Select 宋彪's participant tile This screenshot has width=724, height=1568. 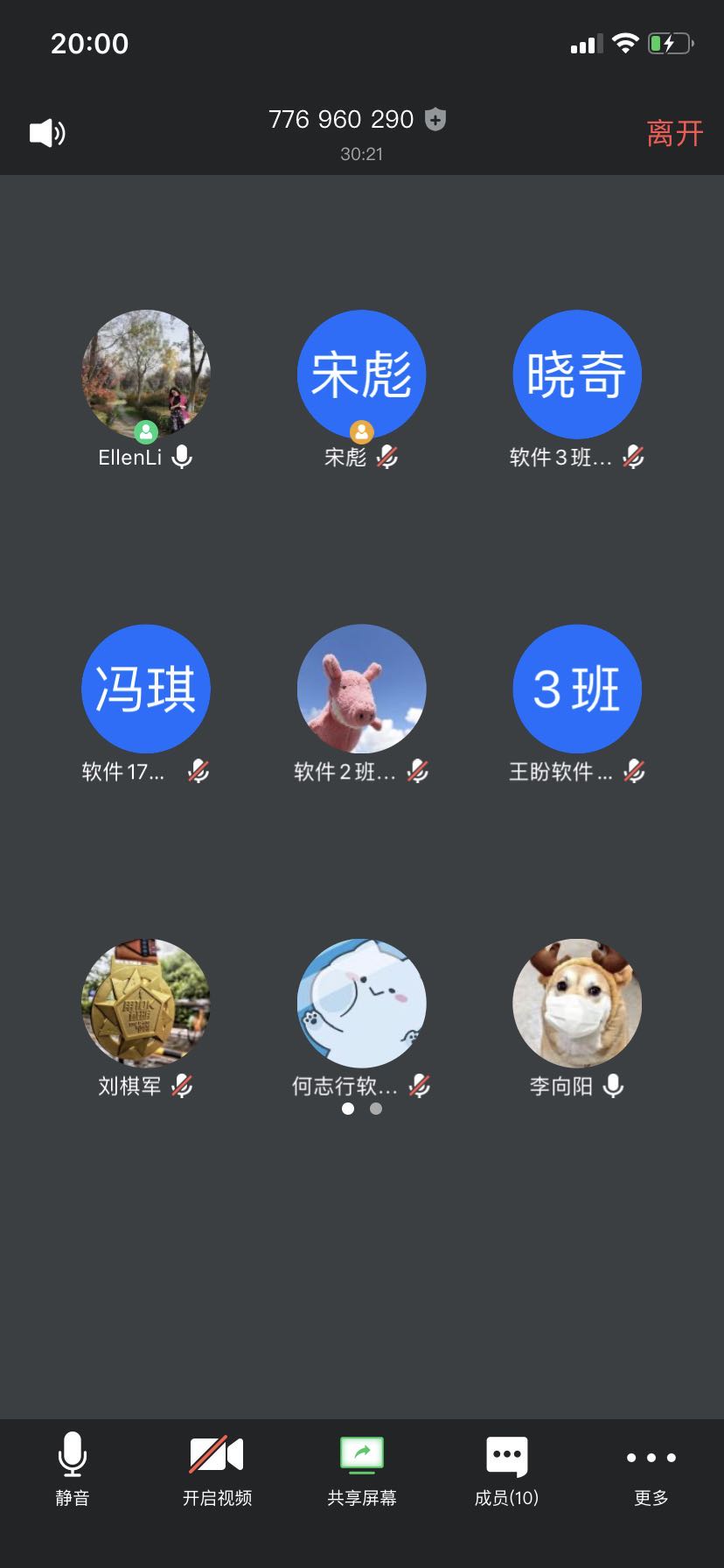[362, 374]
